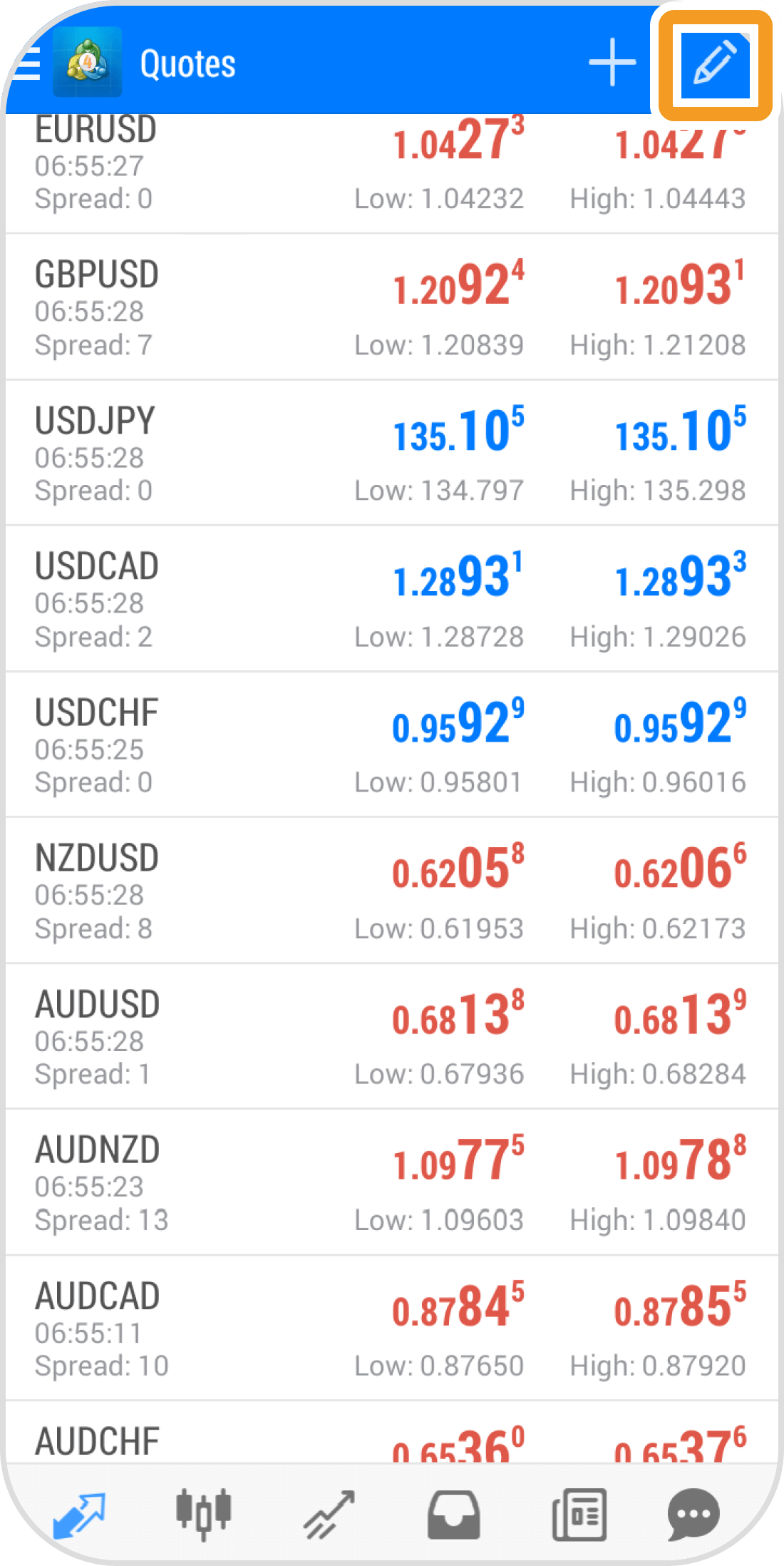Open the NZDUSD quote row
Screen dimensions: 784x1566
[x=391, y=891]
